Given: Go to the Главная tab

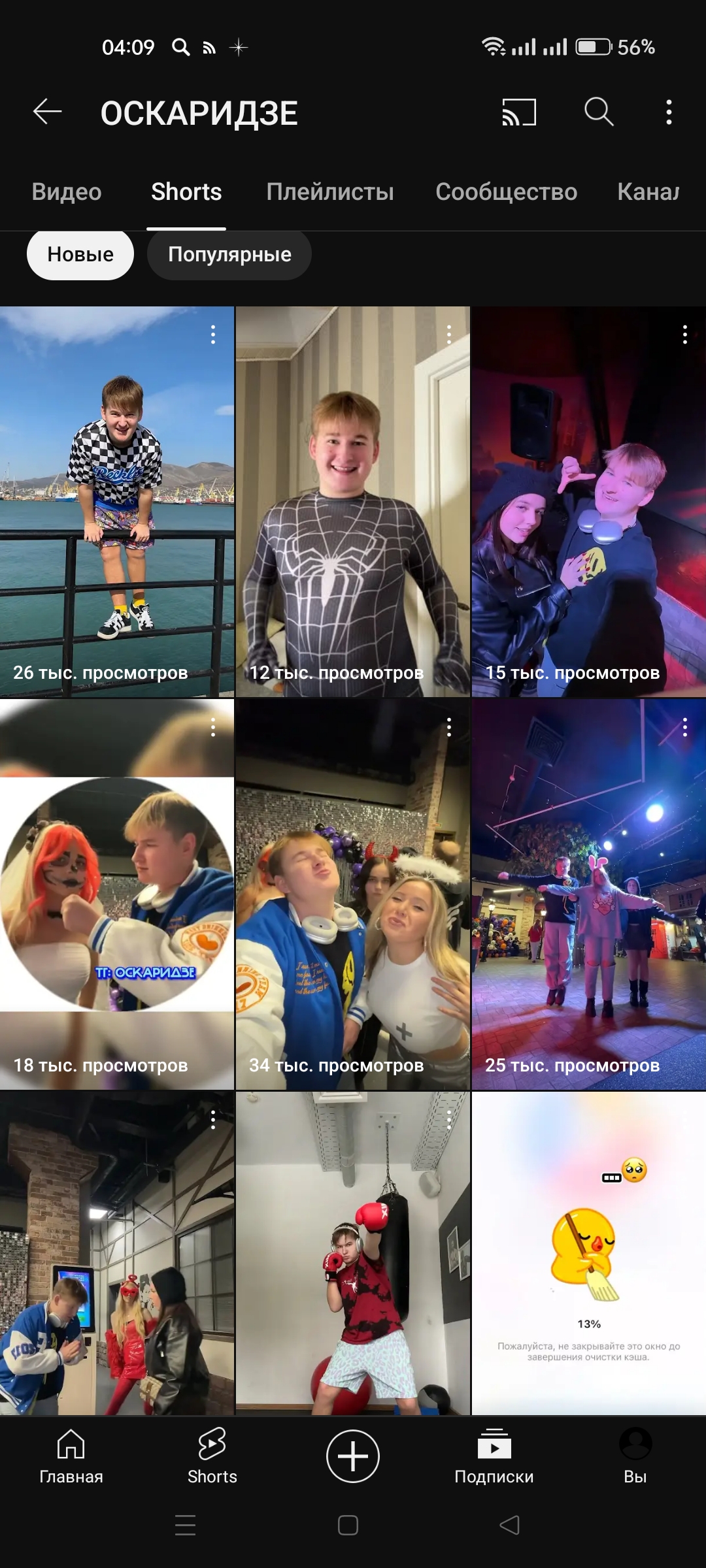Looking at the screenshot, I should (x=71, y=1458).
